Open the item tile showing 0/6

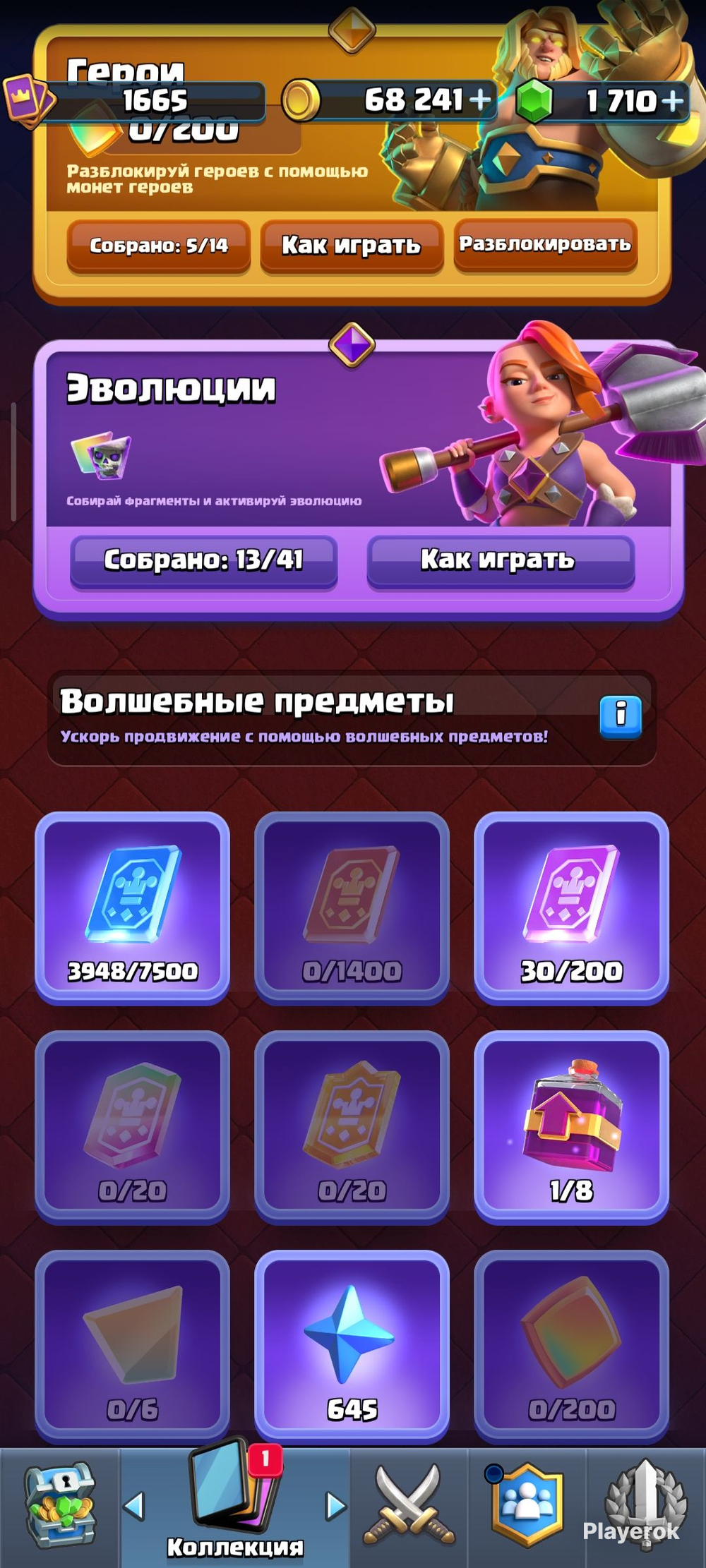pyautogui.click(x=133, y=1346)
